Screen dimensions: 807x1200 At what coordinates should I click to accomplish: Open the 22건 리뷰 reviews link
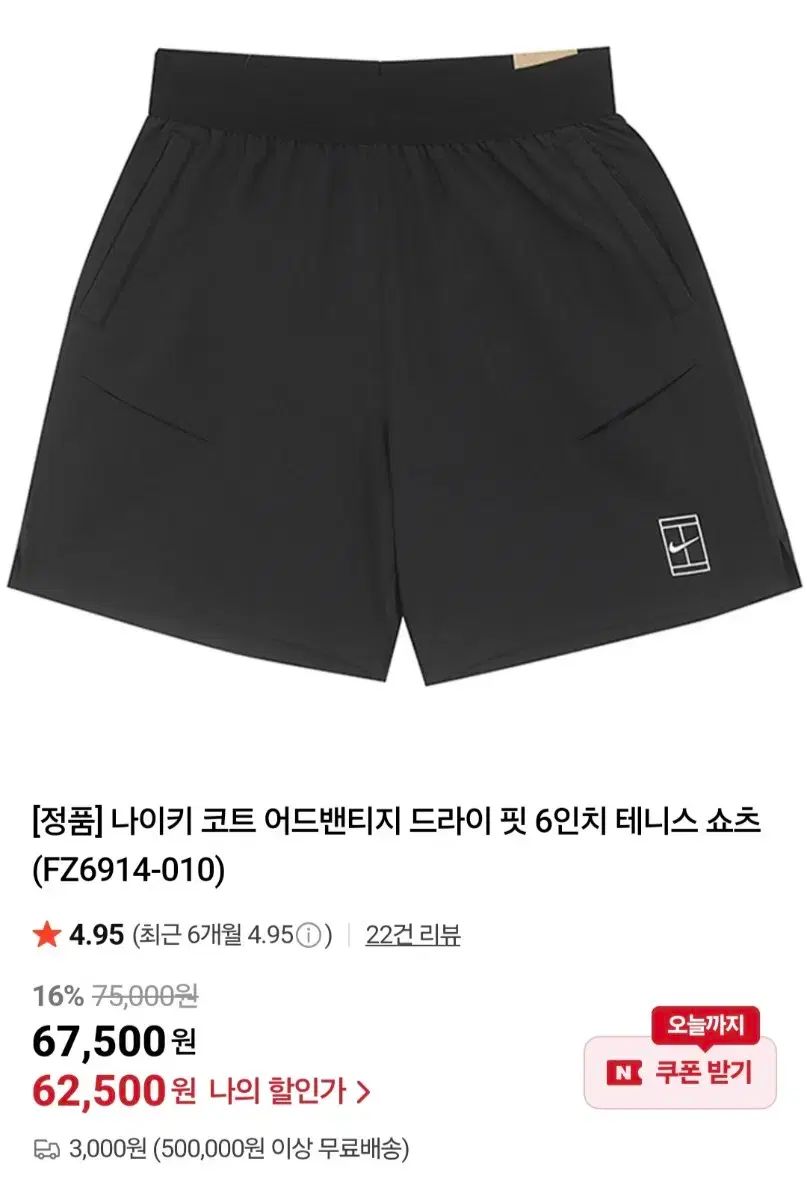click(x=412, y=935)
